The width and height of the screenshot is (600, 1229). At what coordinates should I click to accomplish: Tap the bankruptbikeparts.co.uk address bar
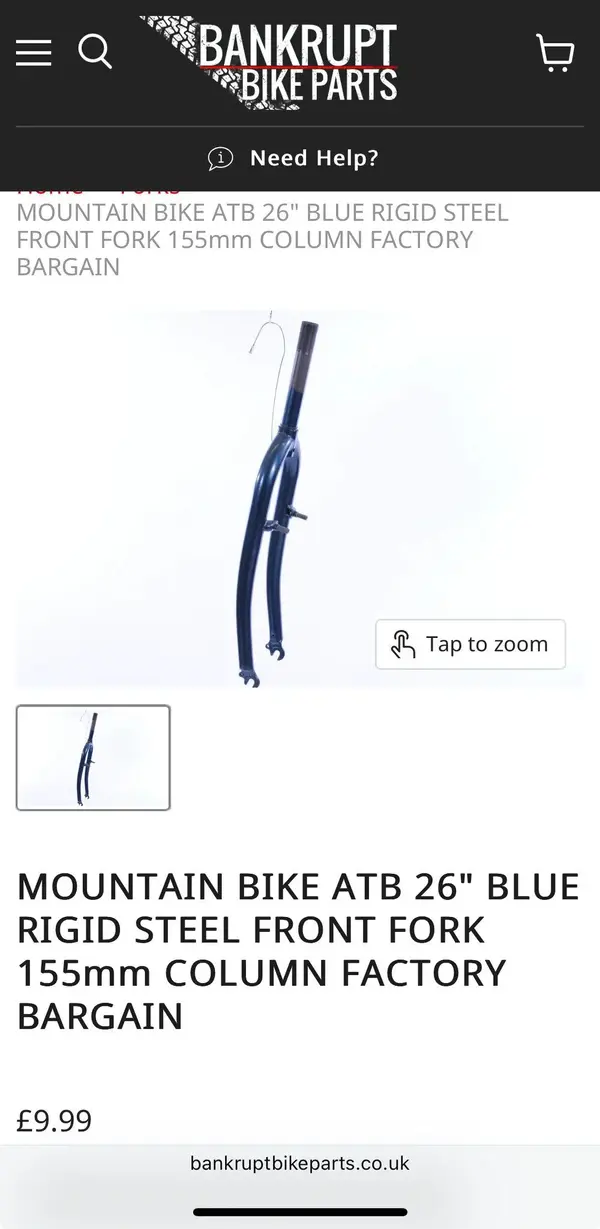point(299,1164)
